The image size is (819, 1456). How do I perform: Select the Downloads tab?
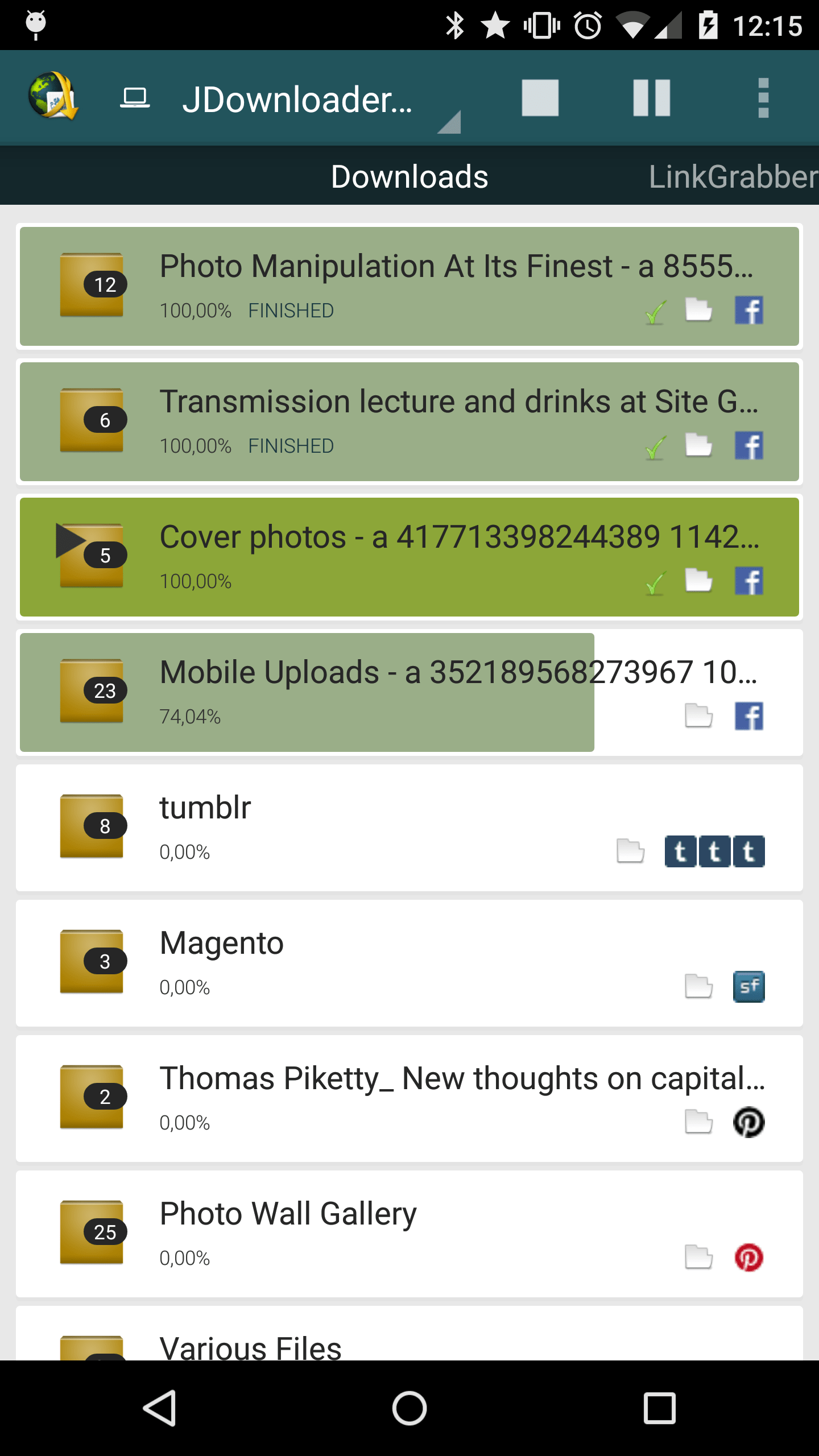pyautogui.click(x=409, y=176)
